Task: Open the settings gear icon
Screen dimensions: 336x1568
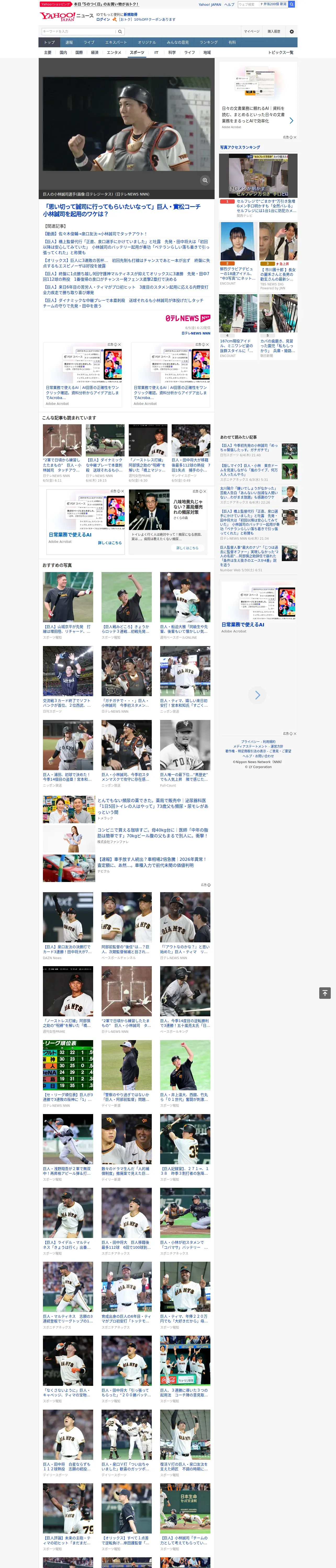Action: pos(292,31)
